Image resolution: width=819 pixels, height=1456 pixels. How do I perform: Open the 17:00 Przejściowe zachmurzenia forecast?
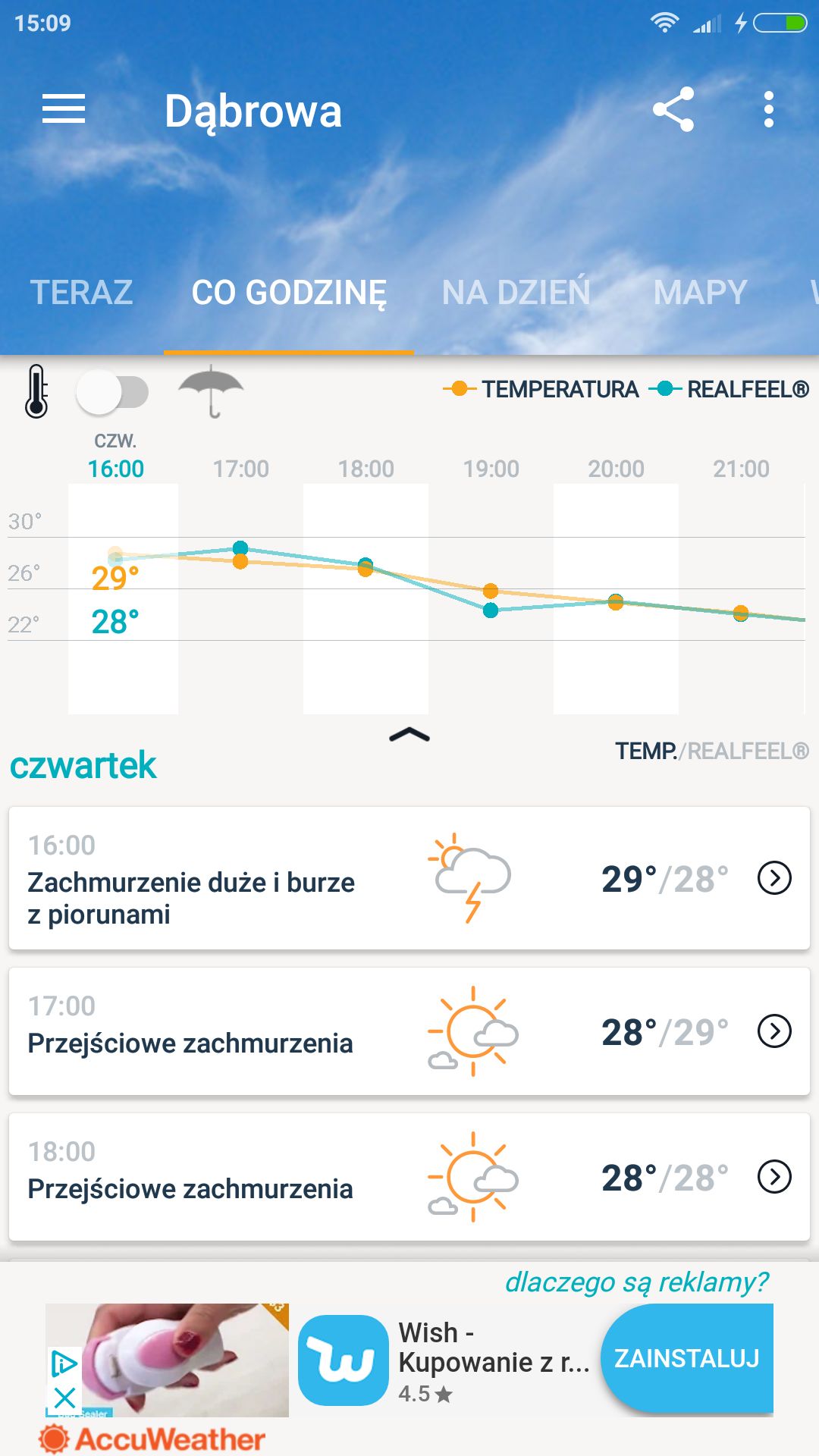pyautogui.click(x=409, y=1031)
